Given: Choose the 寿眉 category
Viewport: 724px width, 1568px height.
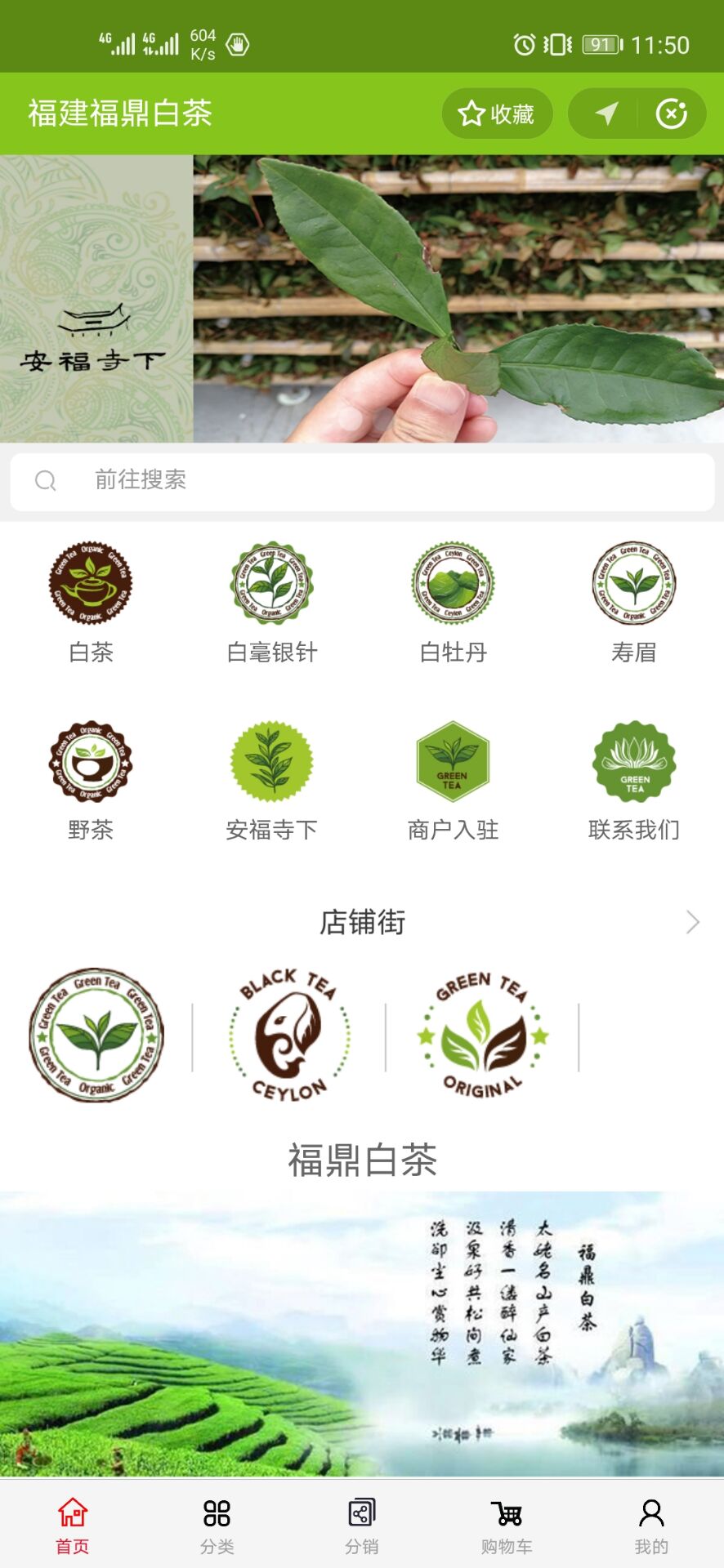Looking at the screenshot, I should pos(634,603).
